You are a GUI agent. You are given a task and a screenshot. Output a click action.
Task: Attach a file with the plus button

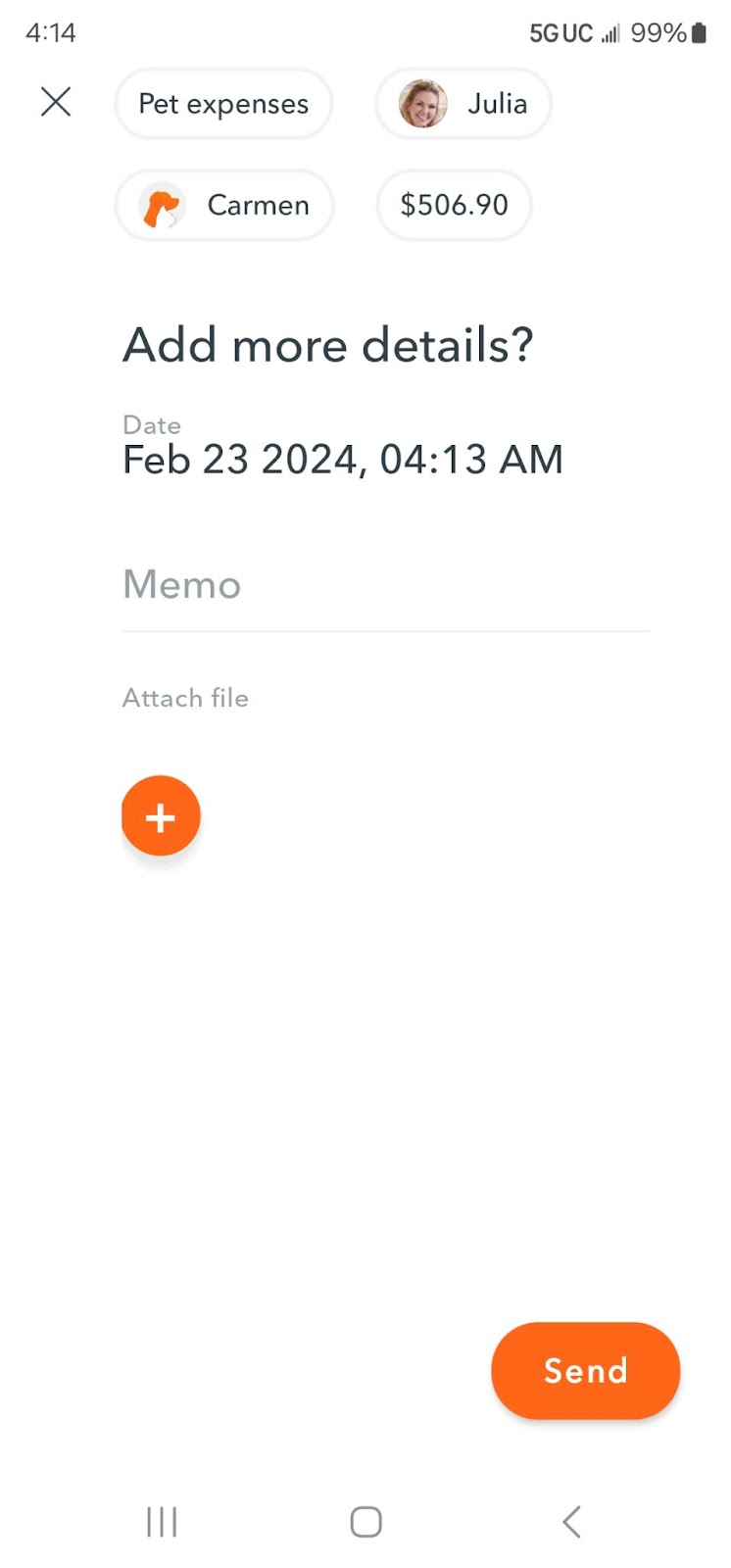tap(161, 816)
